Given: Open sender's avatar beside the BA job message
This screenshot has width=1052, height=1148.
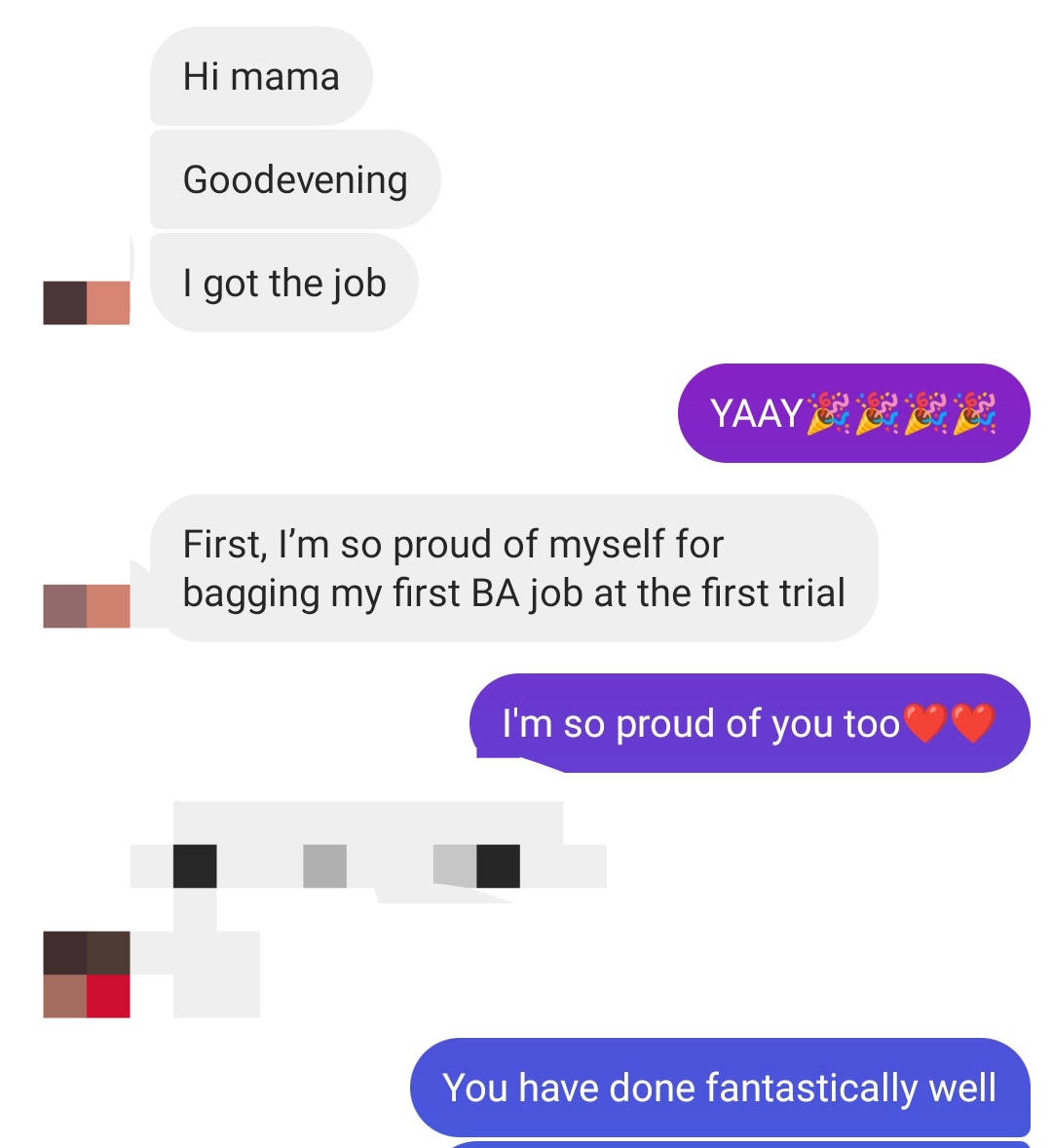Looking at the screenshot, I should point(87,605).
